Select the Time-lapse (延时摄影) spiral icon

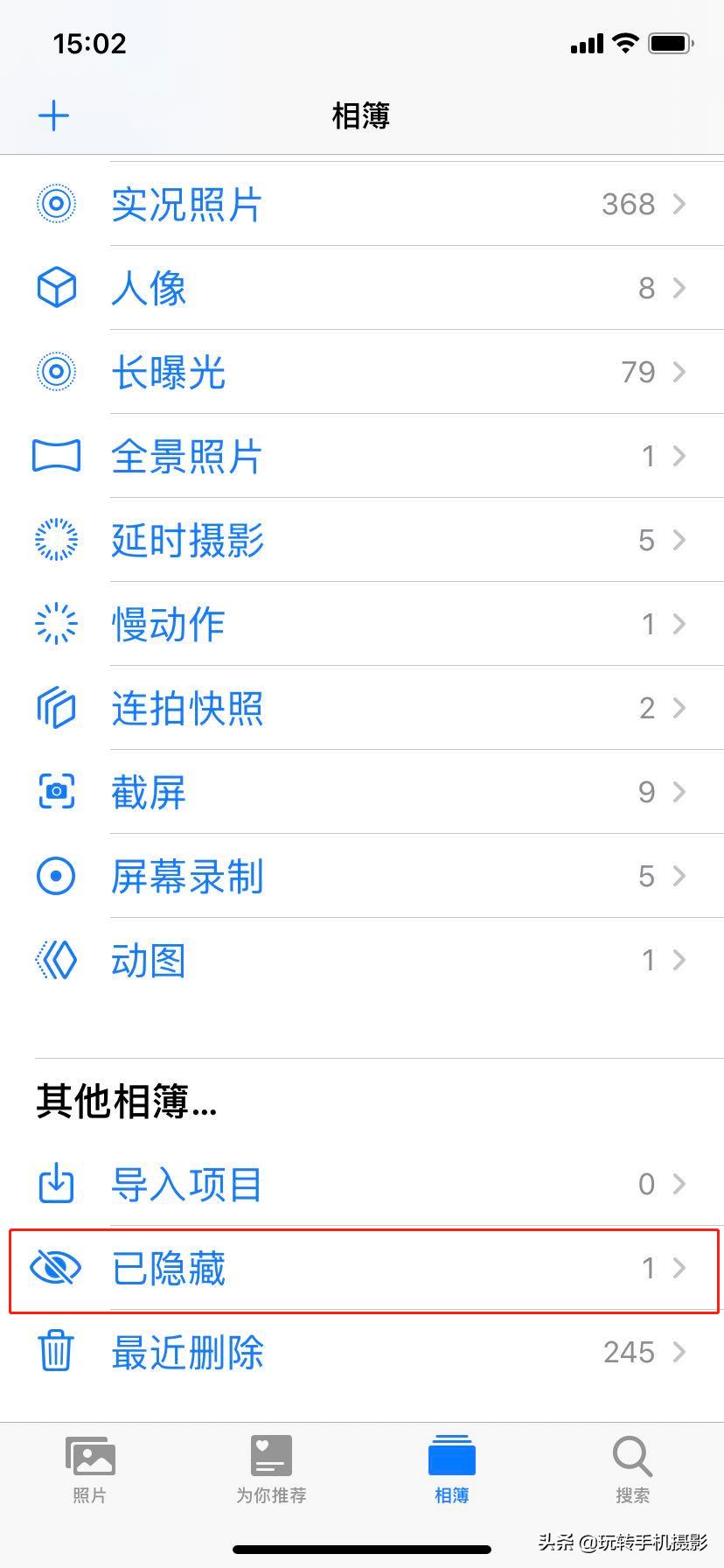point(55,539)
